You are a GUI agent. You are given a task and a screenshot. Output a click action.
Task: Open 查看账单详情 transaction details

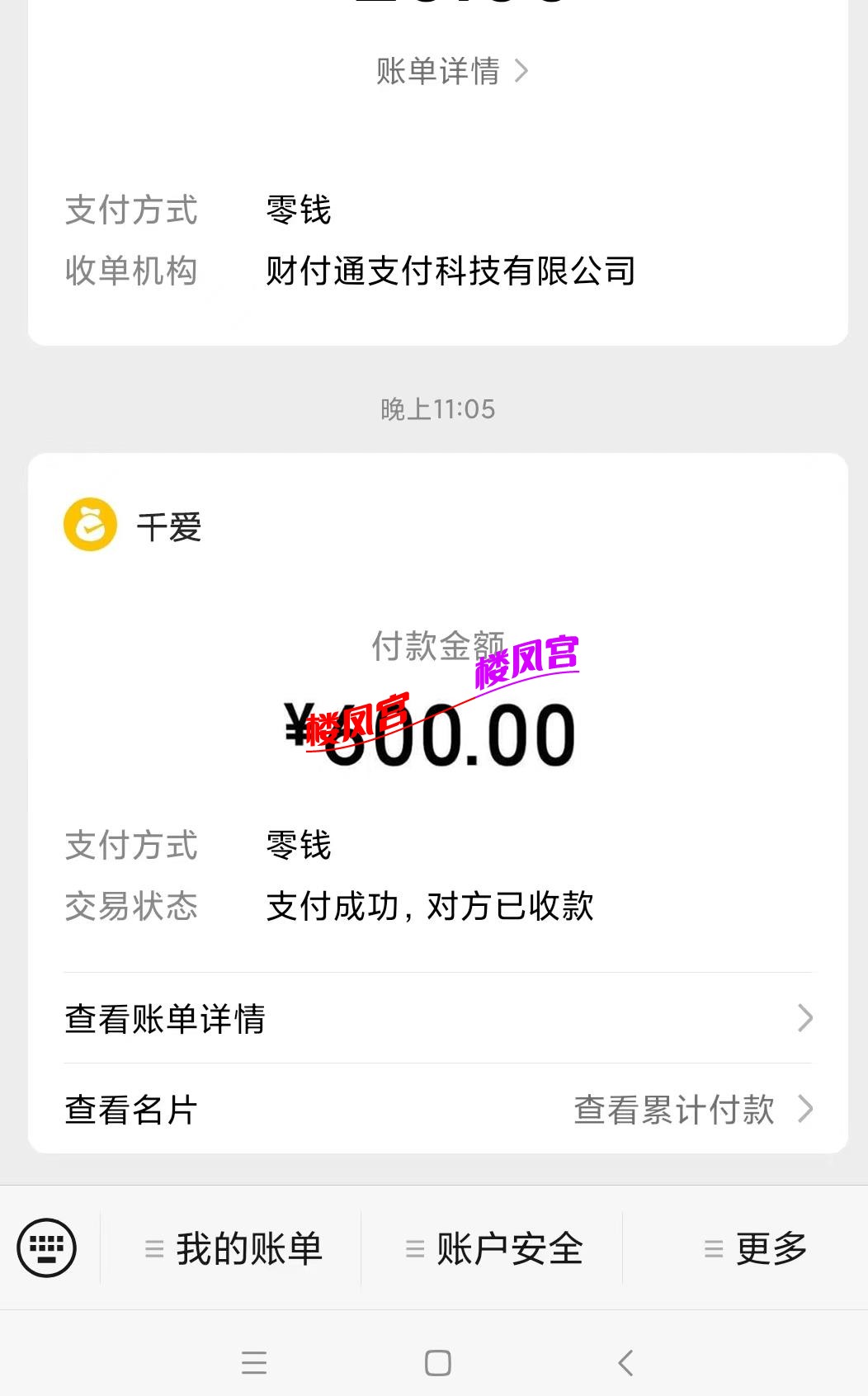[165, 1021]
